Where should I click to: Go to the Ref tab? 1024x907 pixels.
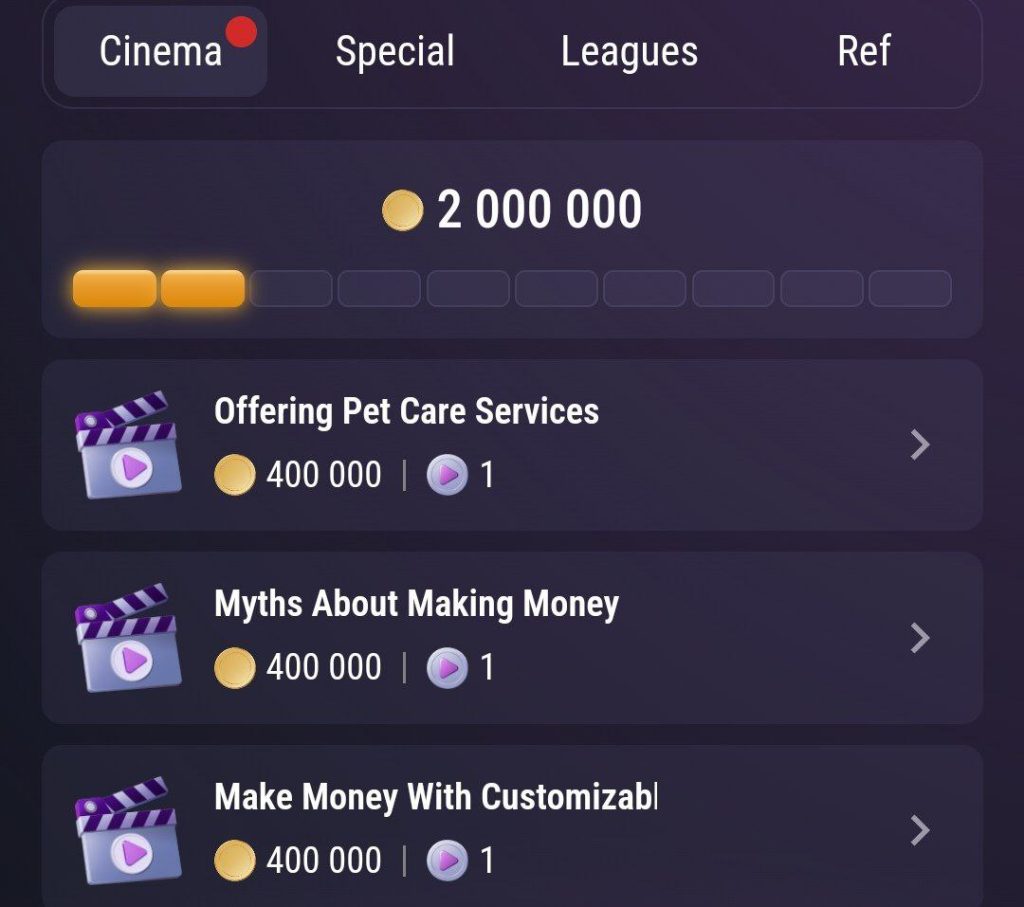point(863,52)
